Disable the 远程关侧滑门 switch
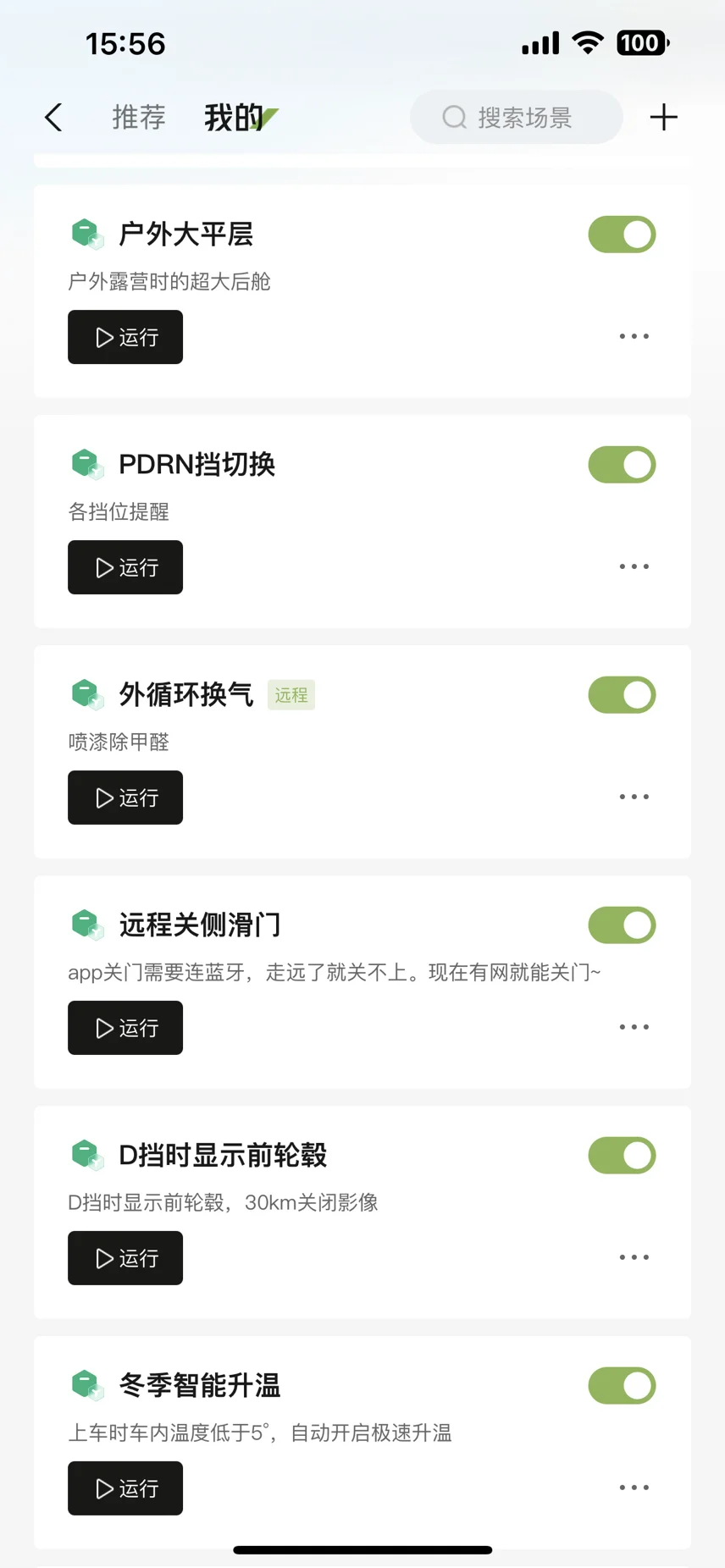Image resolution: width=725 pixels, height=1568 pixels. (x=622, y=925)
